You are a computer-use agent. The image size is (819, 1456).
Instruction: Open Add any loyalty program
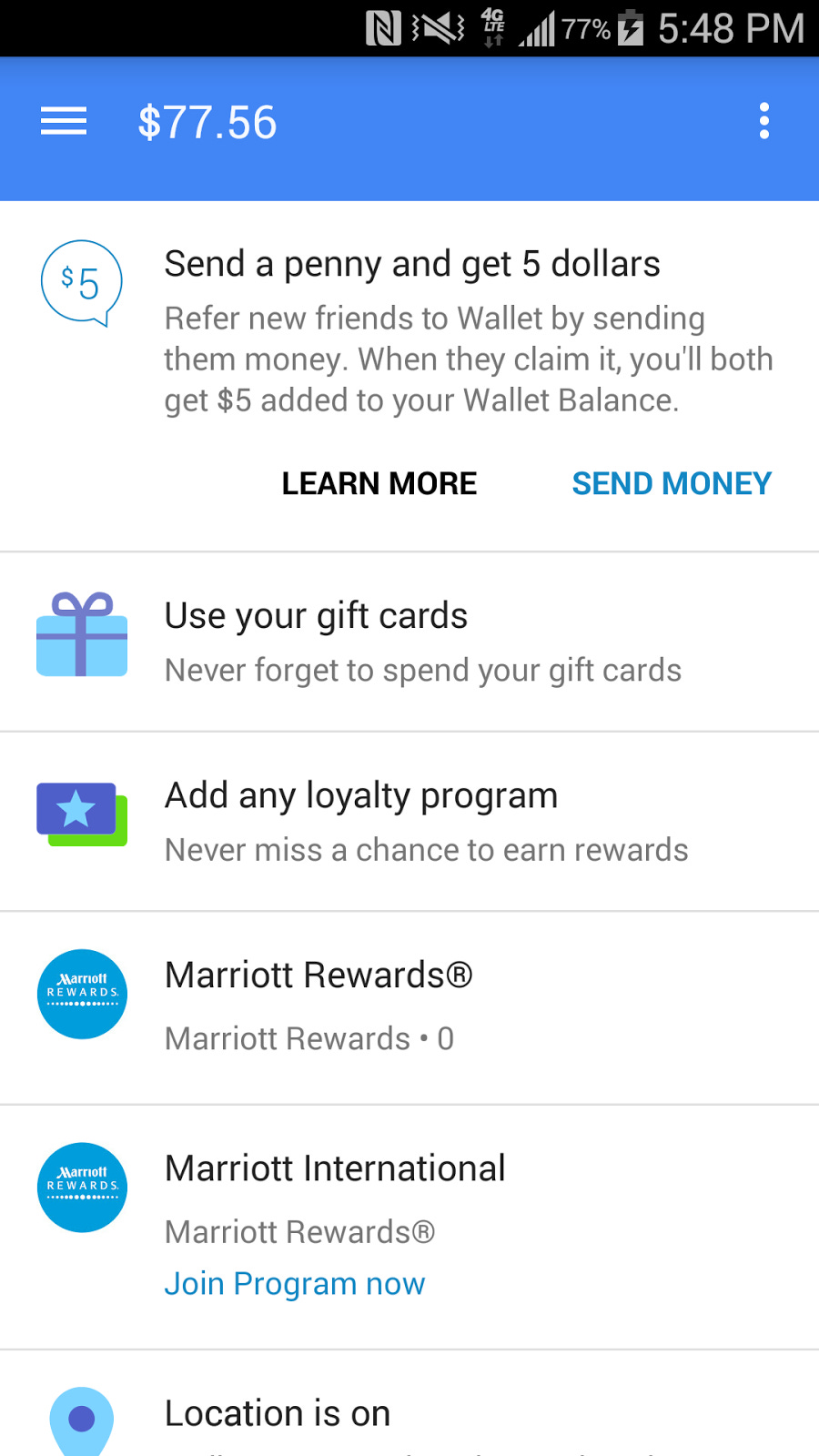(x=409, y=821)
